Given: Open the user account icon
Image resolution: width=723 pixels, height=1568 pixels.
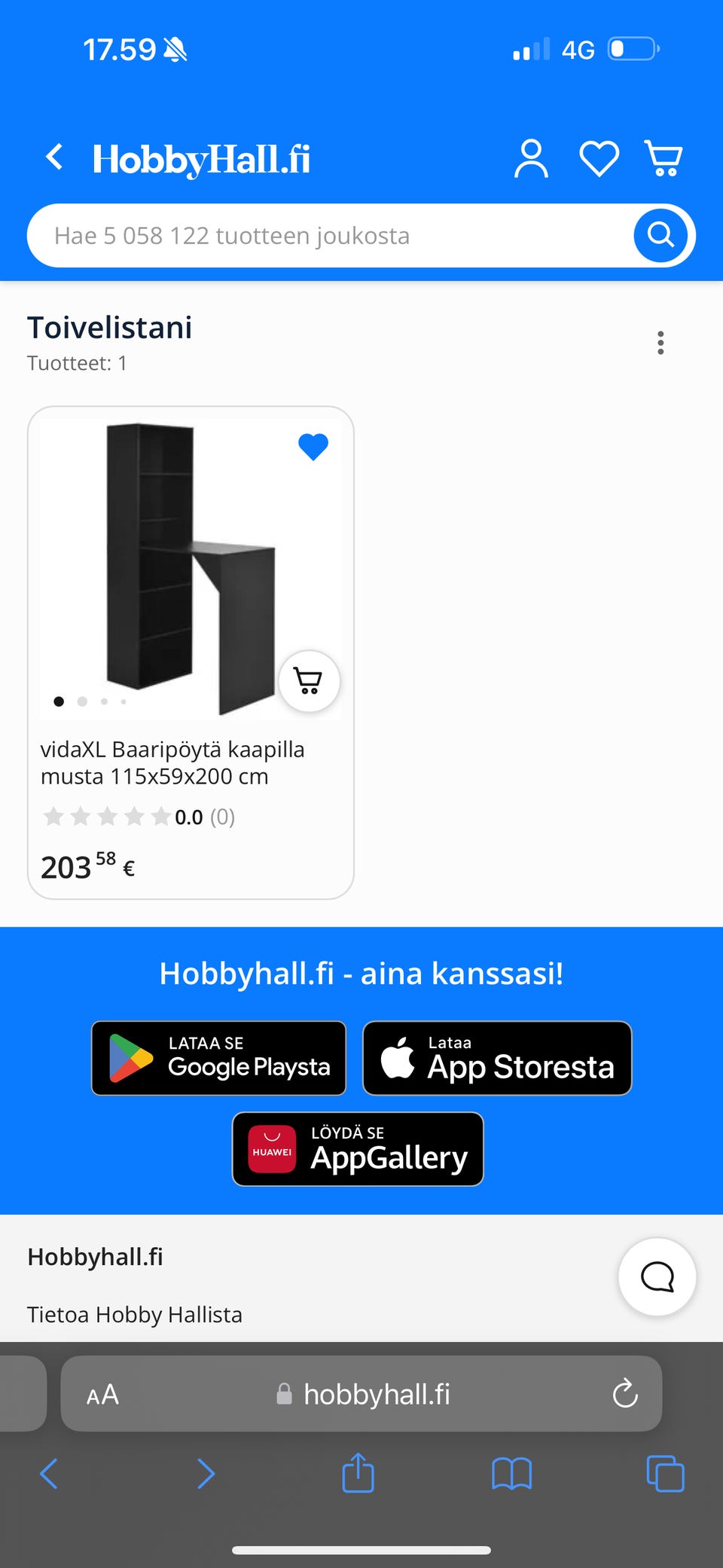Looking at the screenshot, I should click(531, 157).
